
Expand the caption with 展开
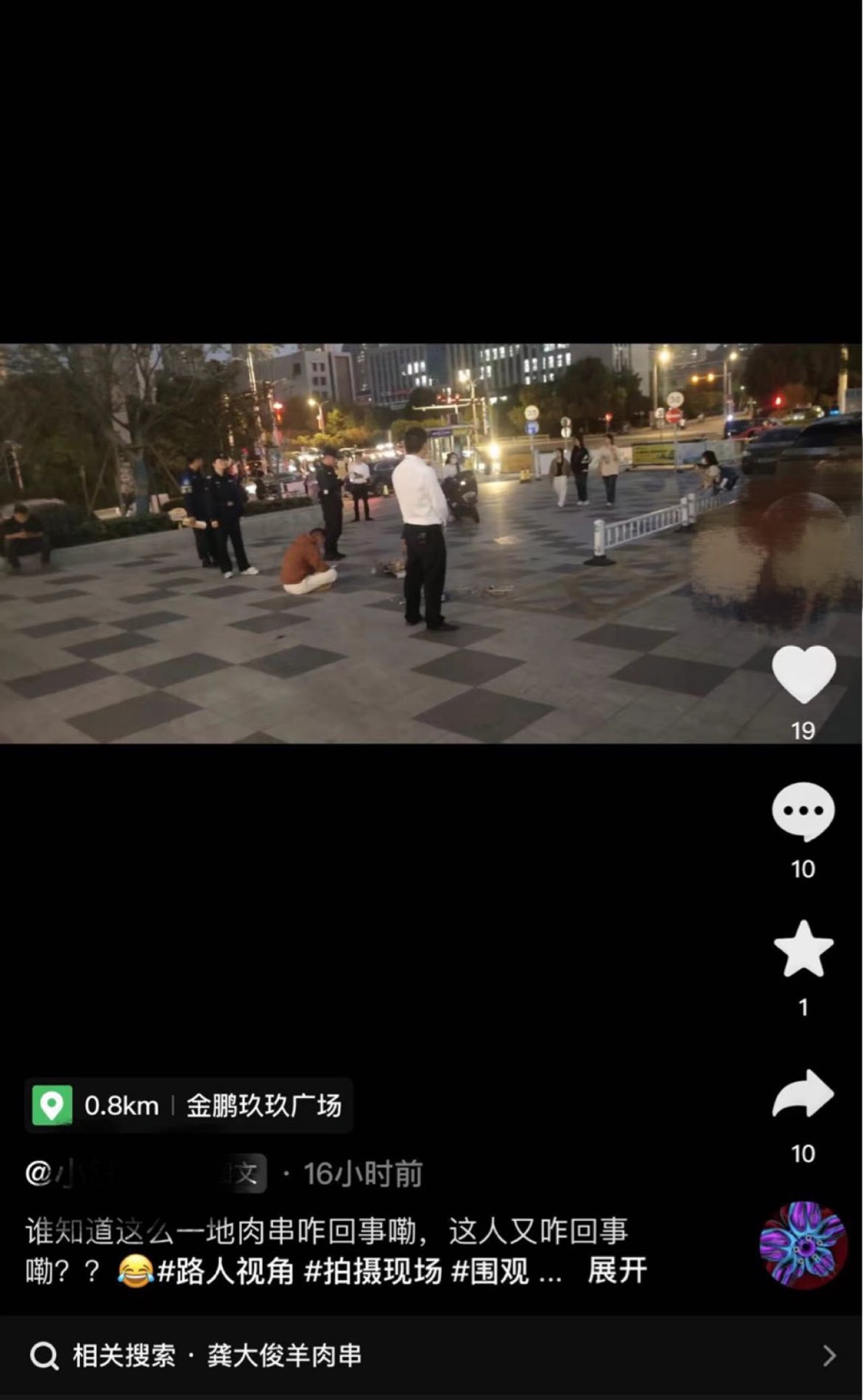coord(617,1271)
